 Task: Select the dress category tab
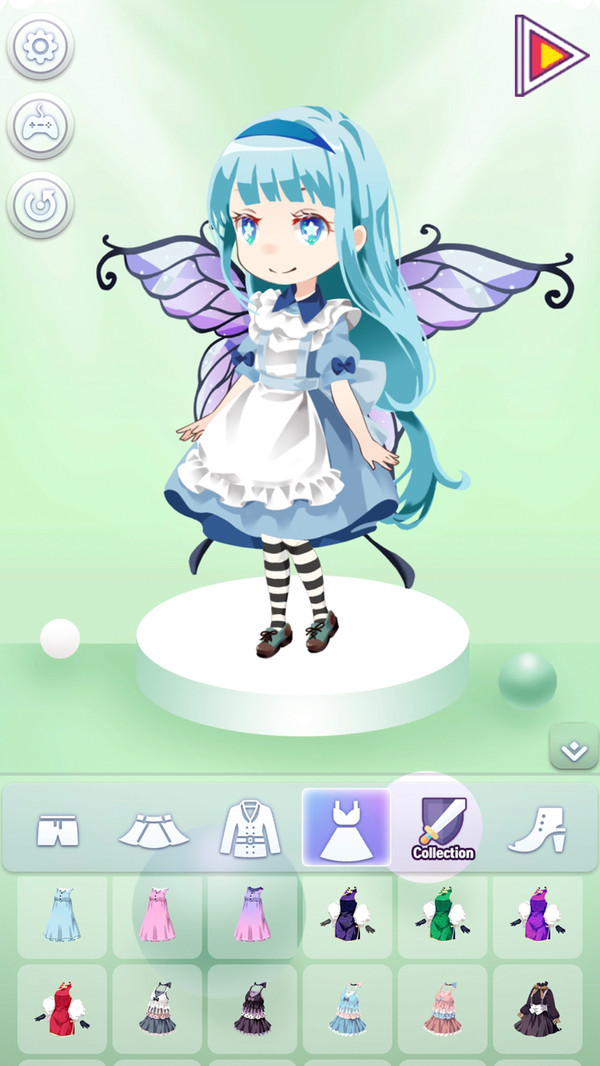(346, 827)
